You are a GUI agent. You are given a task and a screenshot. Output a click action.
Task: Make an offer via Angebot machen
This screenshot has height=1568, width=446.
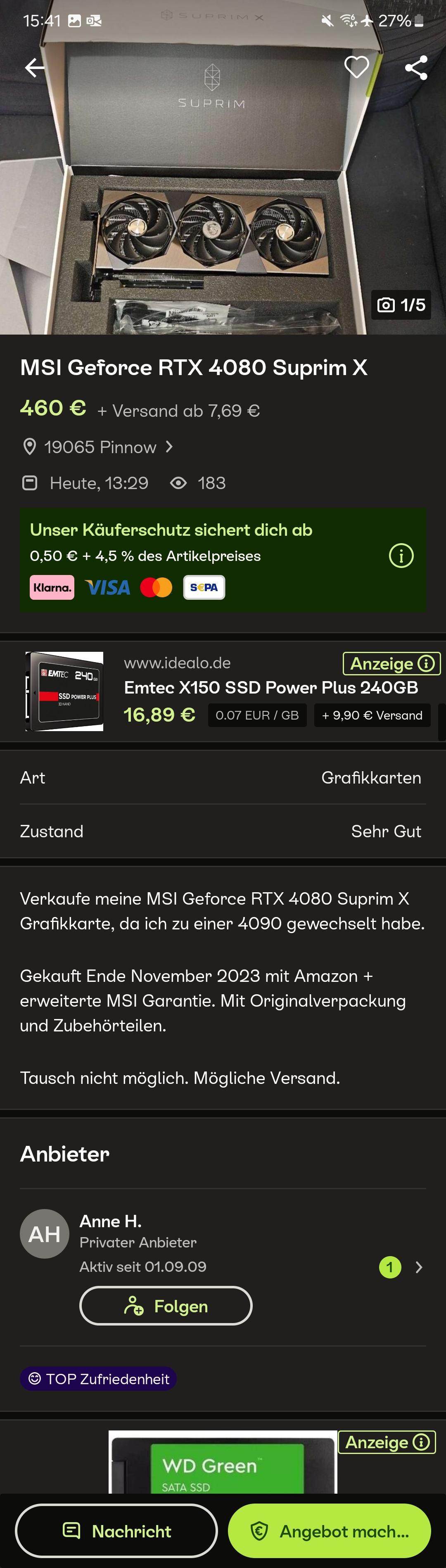329,1531
